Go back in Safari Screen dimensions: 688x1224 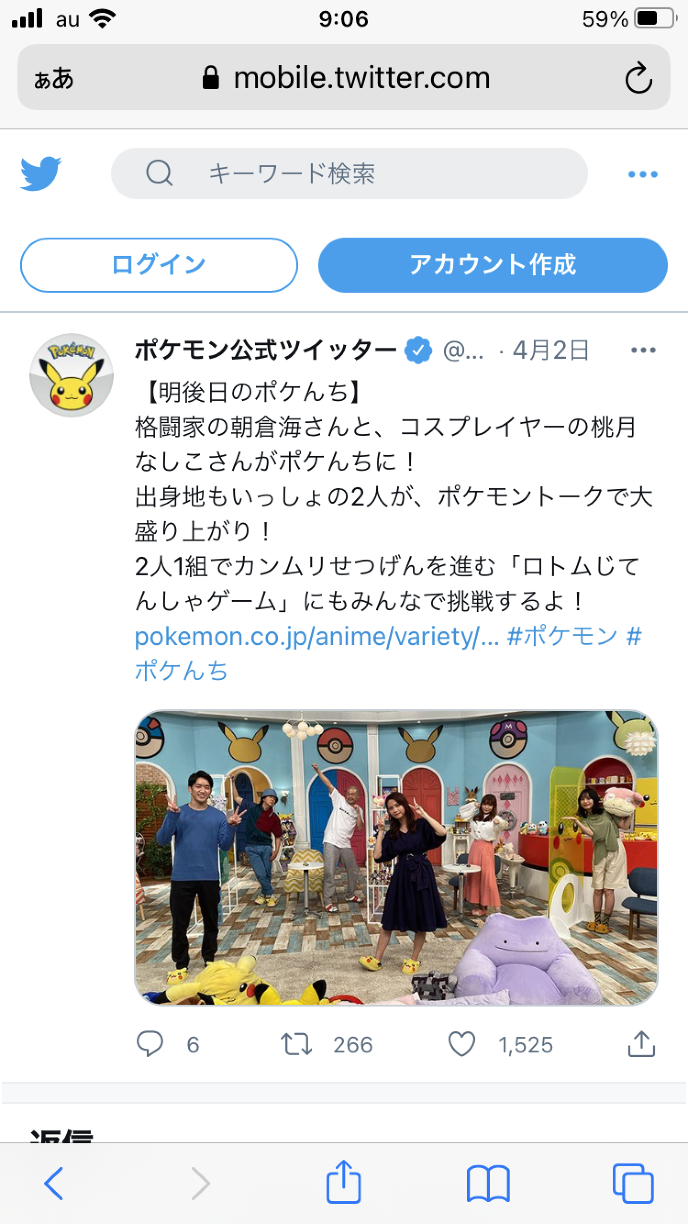pos(54,1184)
